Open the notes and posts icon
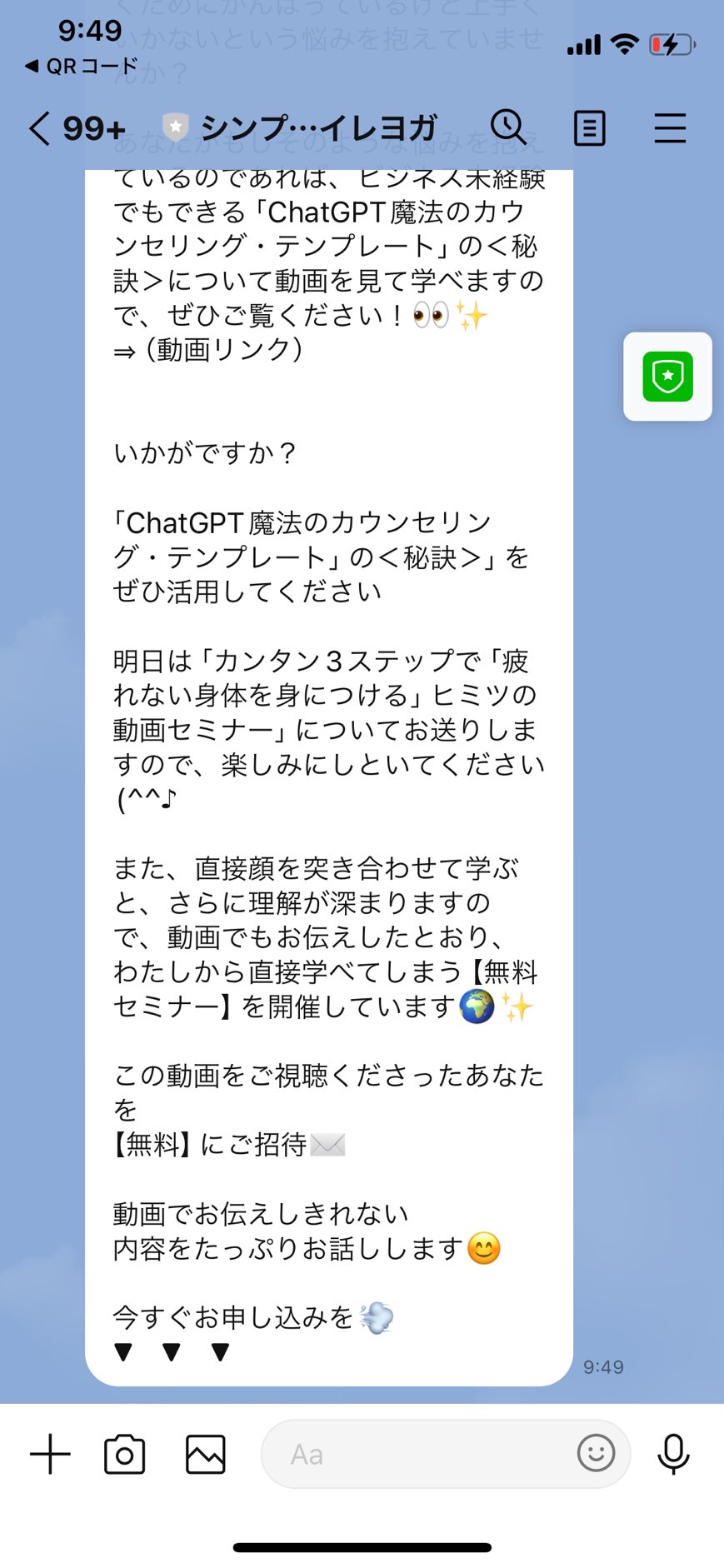This screenshot has height=1568, width=724. click(590, 128)
